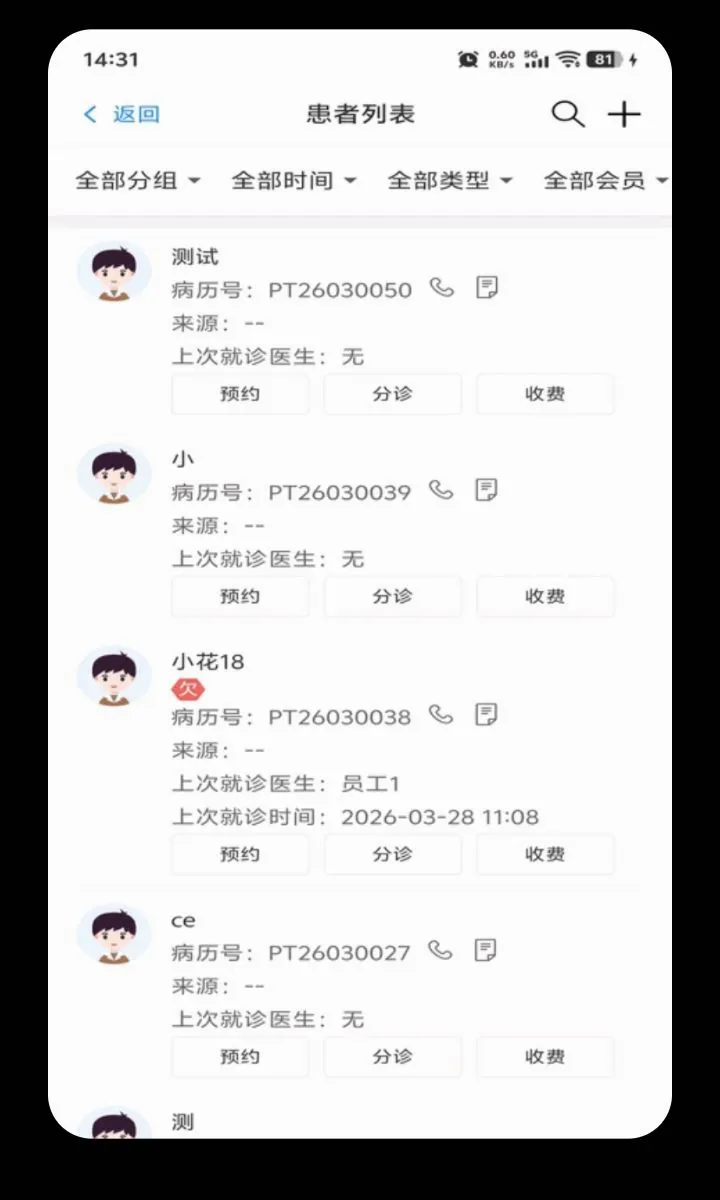Image resolution: width=720 pixels, height=1200 pixels.
Task: Tap 预约 for patient ce
Action: pos(240,1056)
